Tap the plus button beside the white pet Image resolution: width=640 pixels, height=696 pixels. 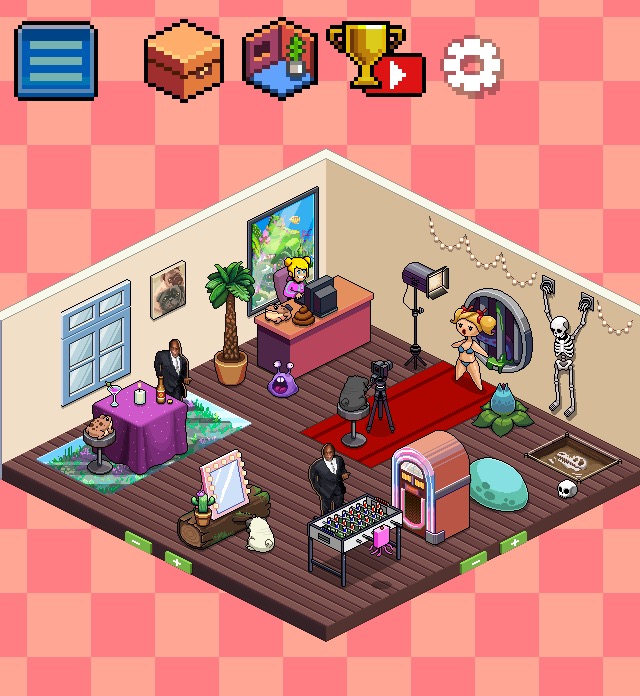pos(179,562)
